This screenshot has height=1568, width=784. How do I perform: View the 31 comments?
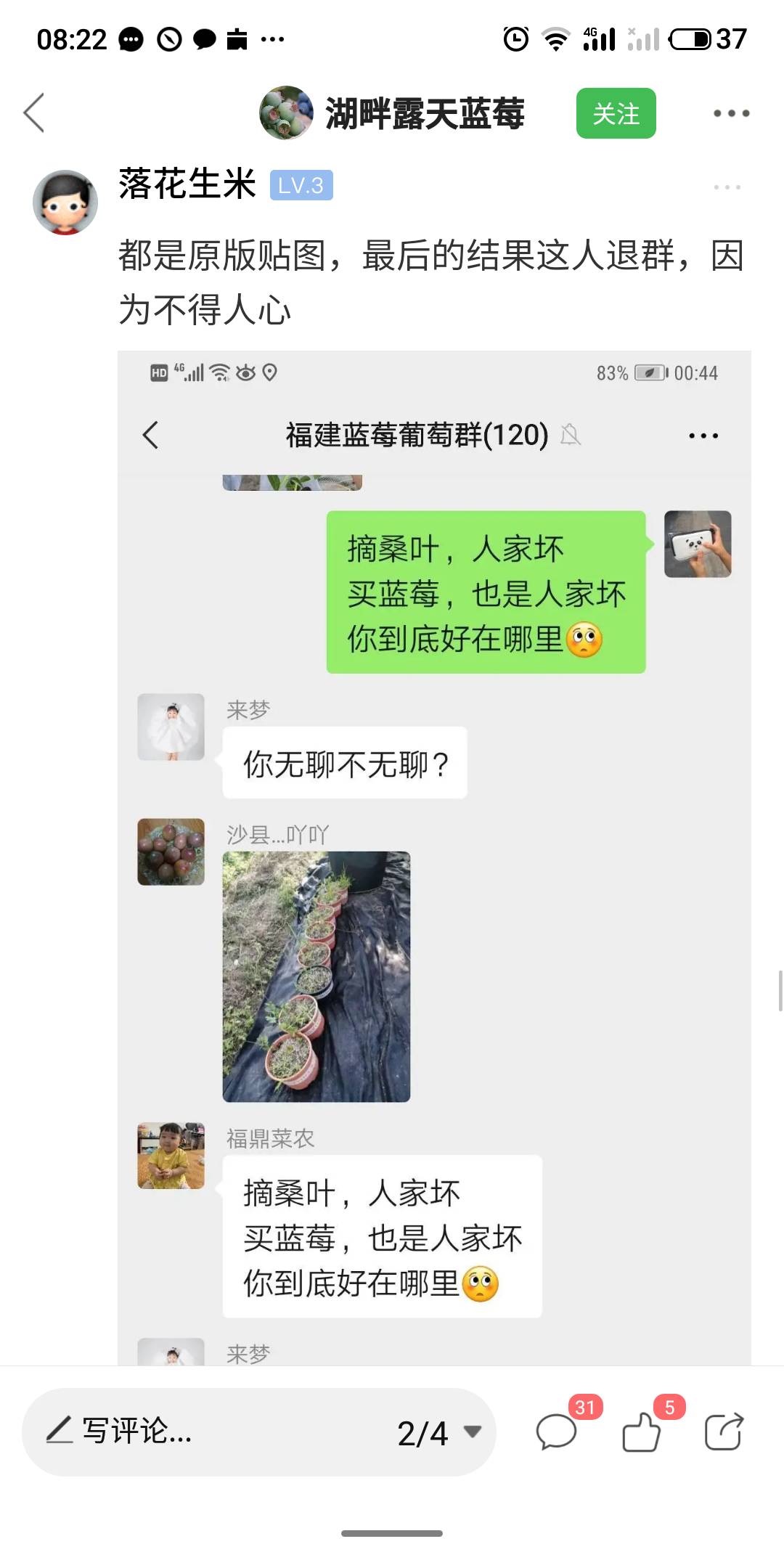coord(557,1432)
